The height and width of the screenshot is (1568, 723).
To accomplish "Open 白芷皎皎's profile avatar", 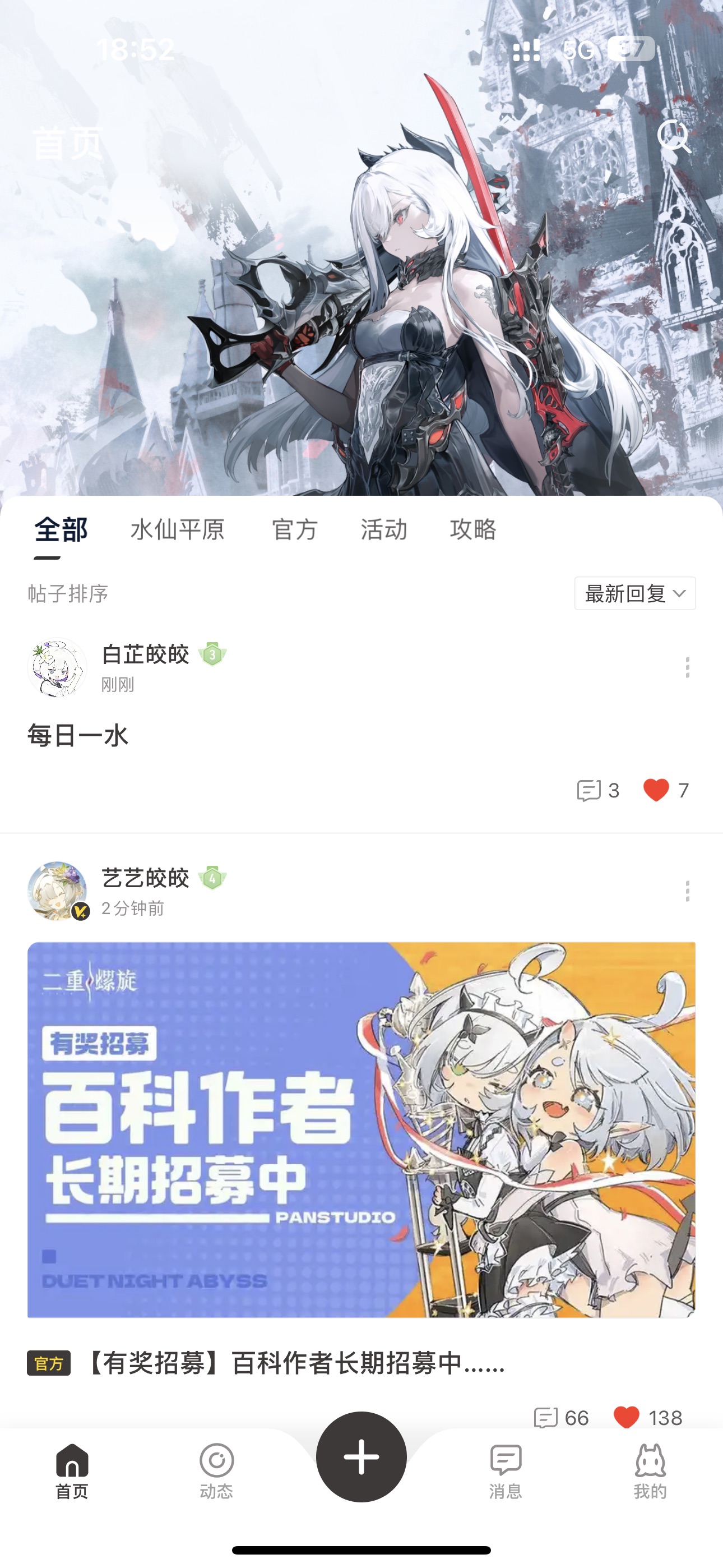I will point(57,668).
